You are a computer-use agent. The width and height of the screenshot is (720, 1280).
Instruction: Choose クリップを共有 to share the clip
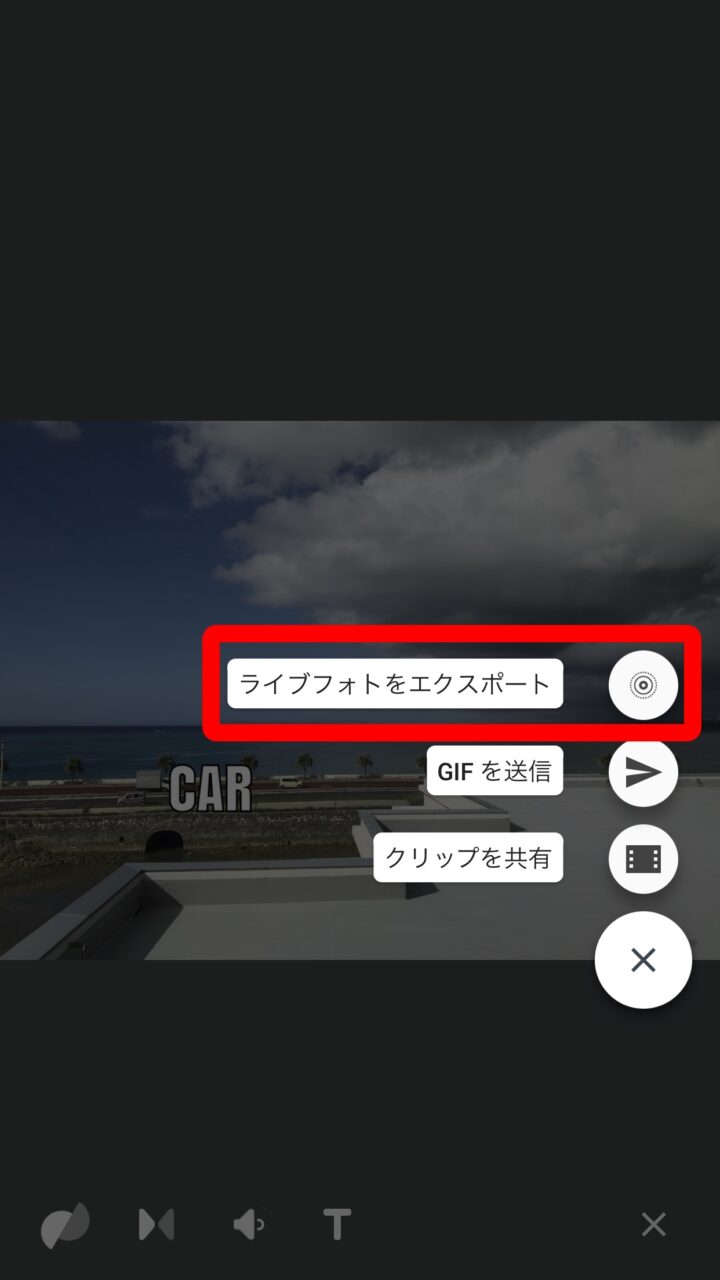coord(643,859)
